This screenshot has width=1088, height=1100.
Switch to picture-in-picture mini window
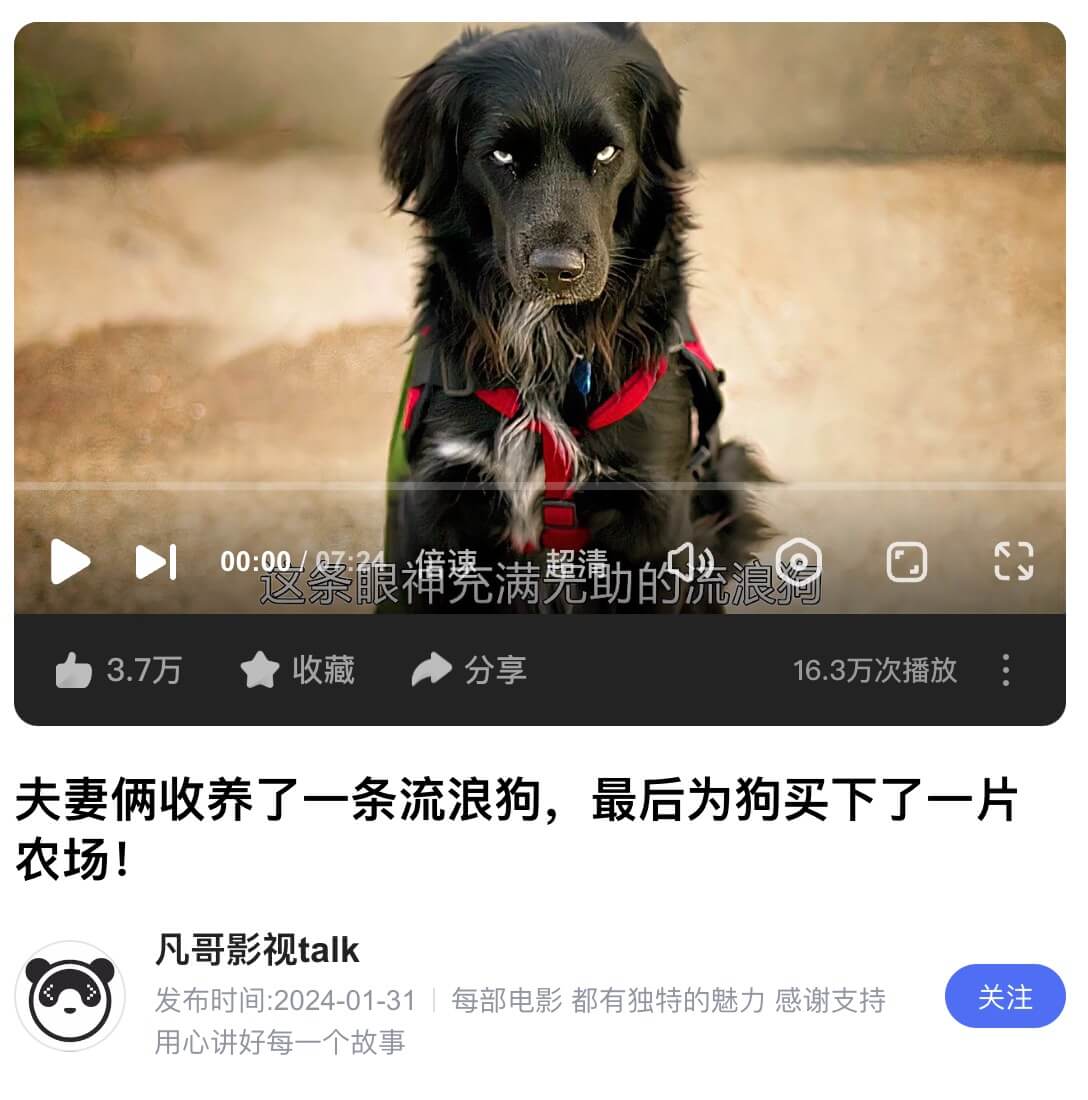906,562
